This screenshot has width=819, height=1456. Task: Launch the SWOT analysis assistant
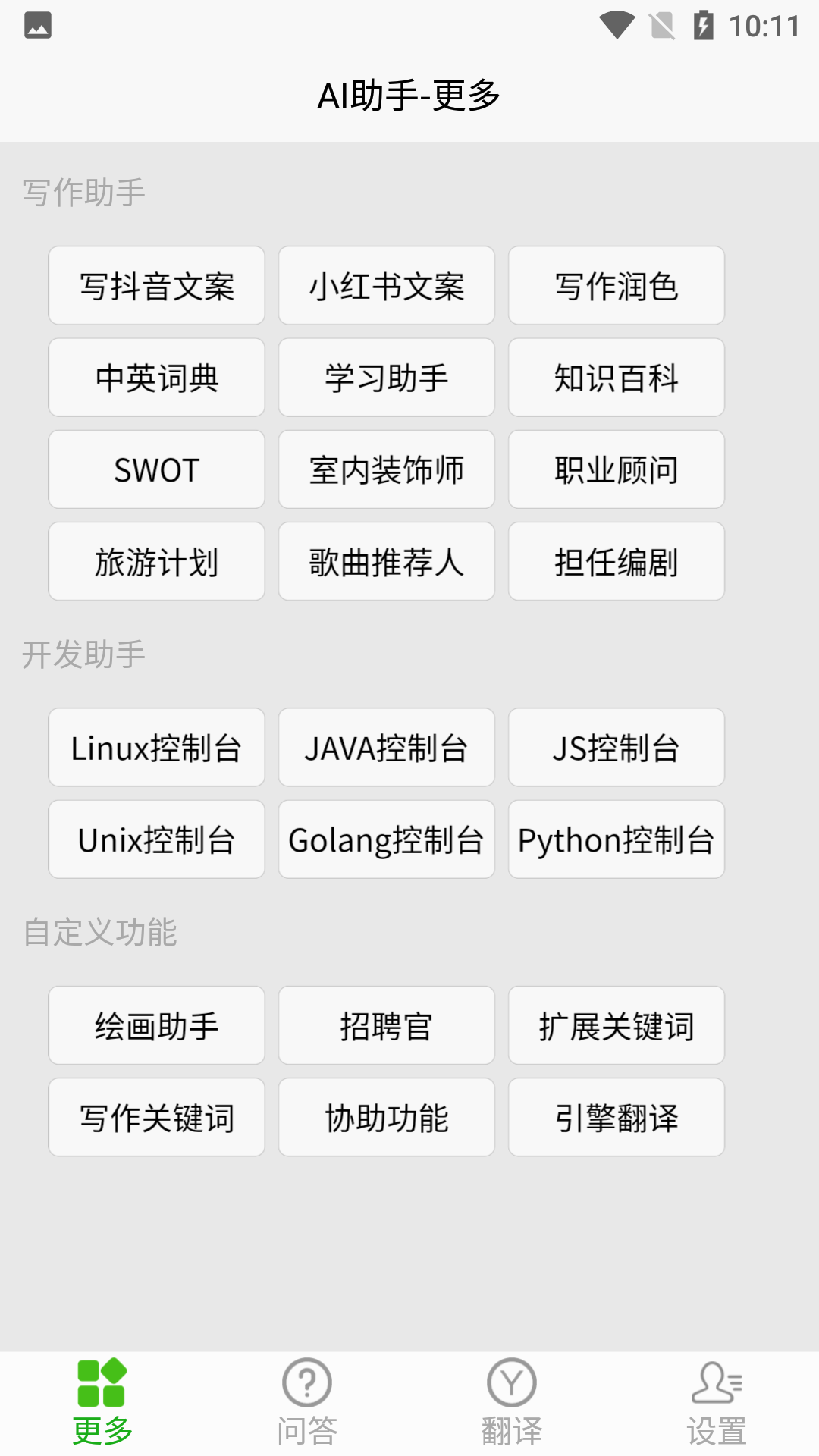156,469
